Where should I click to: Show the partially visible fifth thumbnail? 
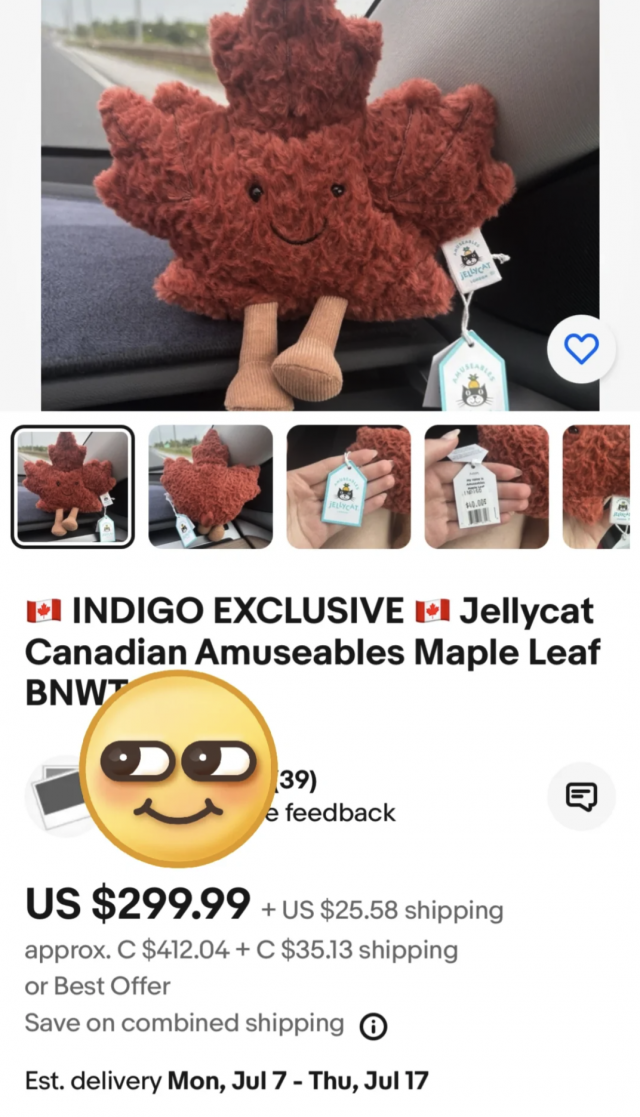(598, 487)
